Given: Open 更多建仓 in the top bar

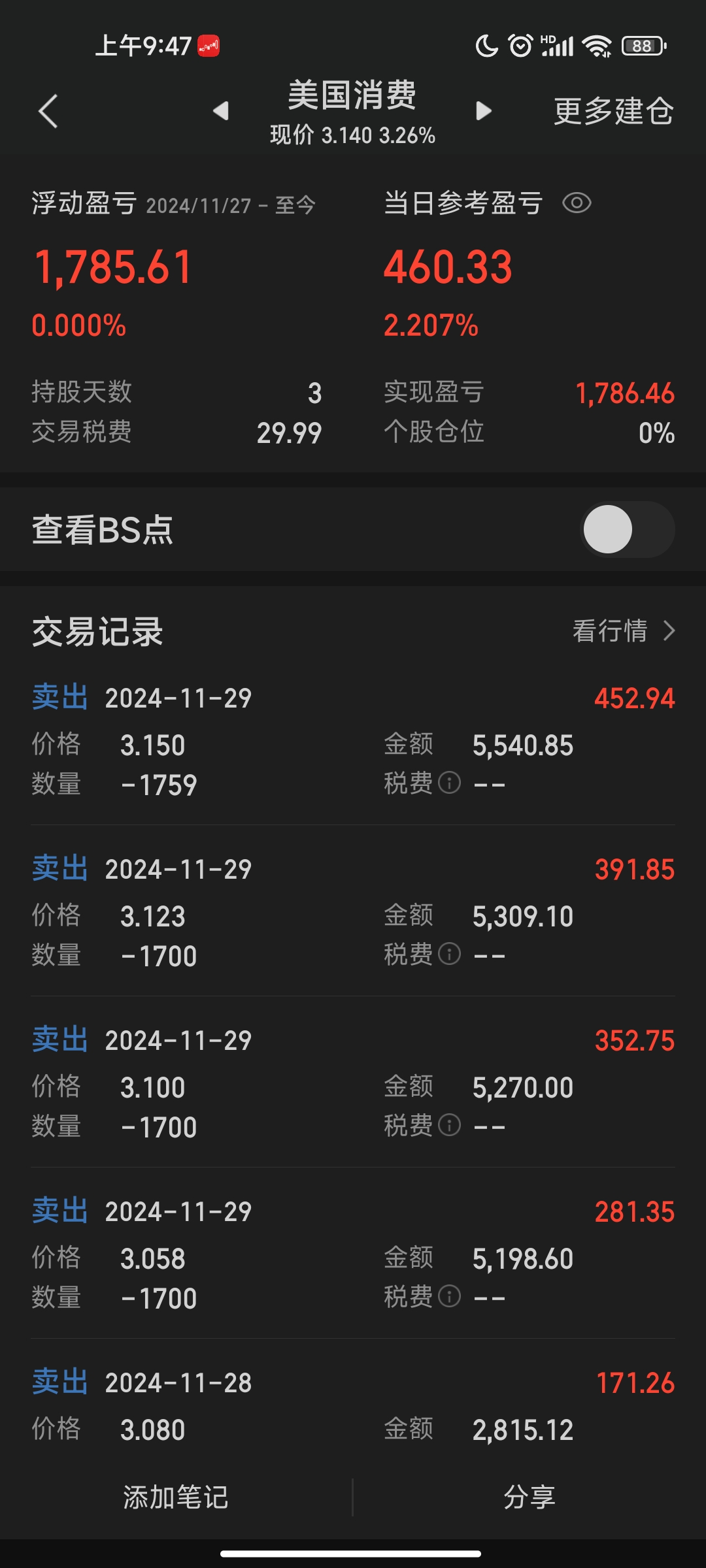Looking at the screenshot, I should [x=613, y=111].
